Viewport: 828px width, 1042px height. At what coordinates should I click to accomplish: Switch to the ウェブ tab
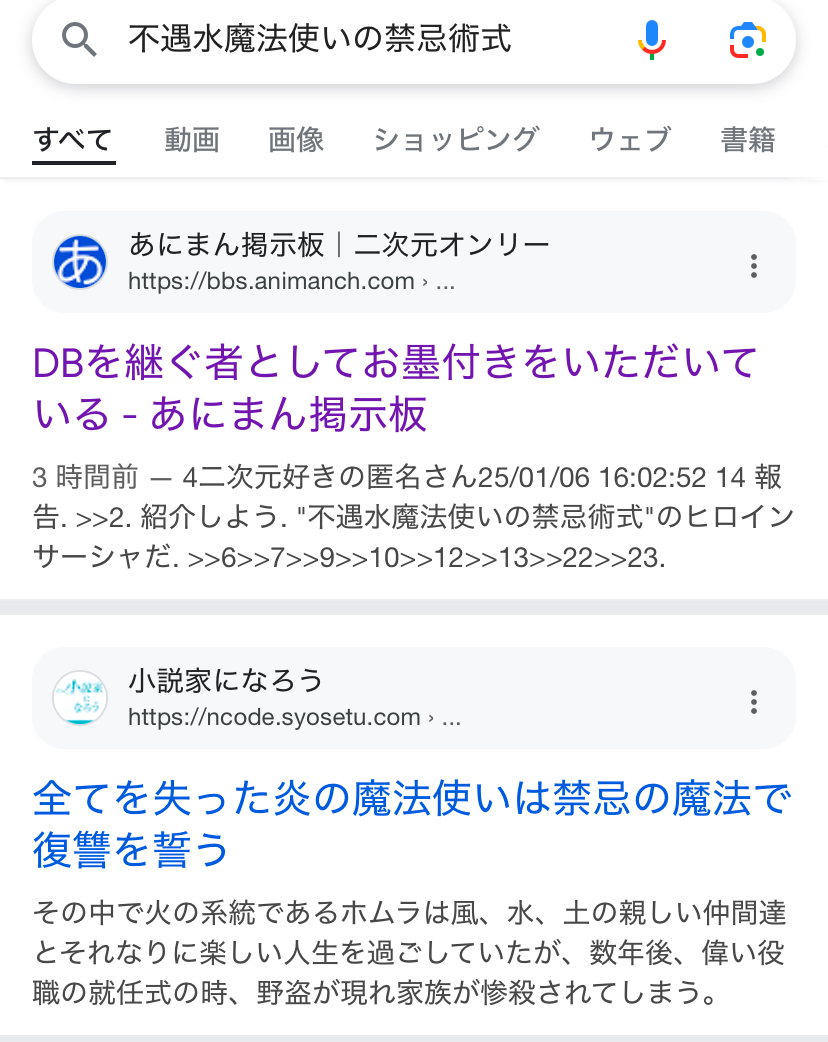(x=630, y=140)
